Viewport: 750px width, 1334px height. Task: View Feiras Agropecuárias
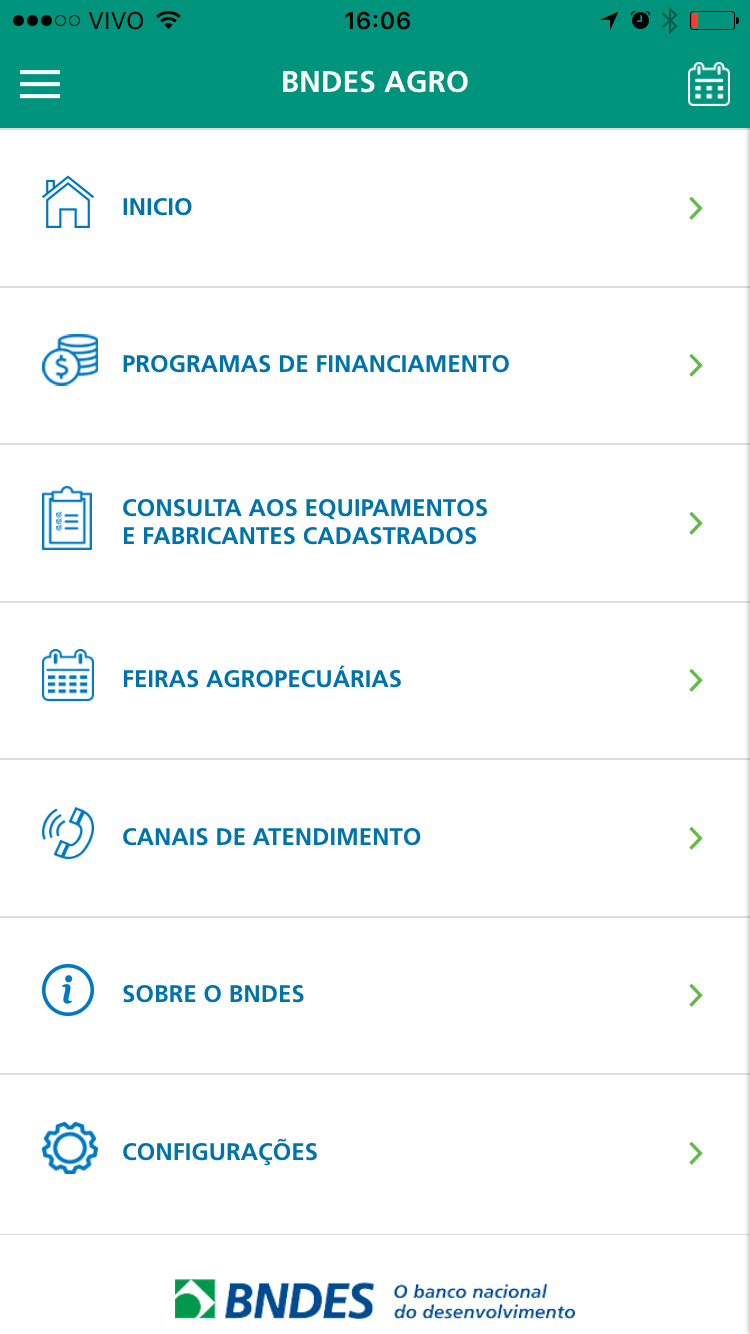pos(375,680)
